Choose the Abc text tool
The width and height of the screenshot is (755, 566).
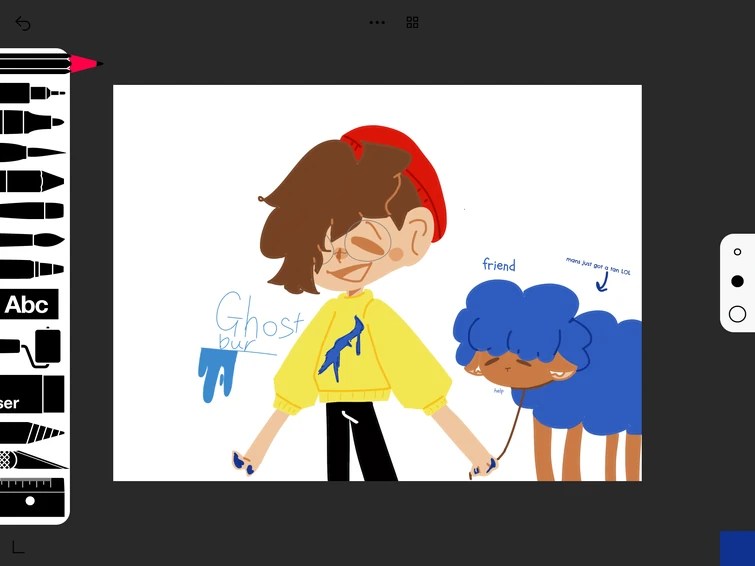30,304
